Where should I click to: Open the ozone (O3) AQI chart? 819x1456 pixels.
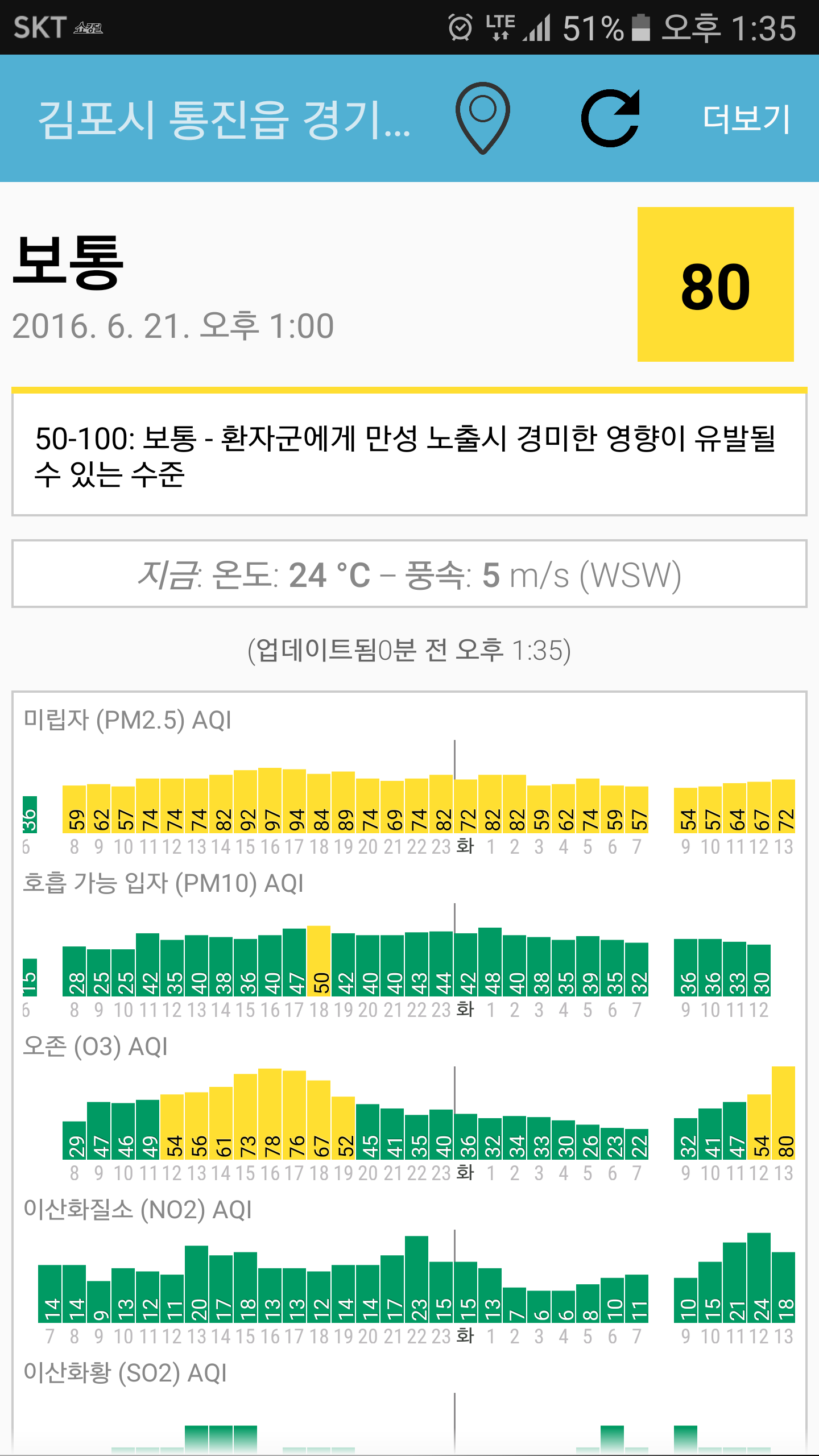pyautogui.click(x=409, y=1115)
